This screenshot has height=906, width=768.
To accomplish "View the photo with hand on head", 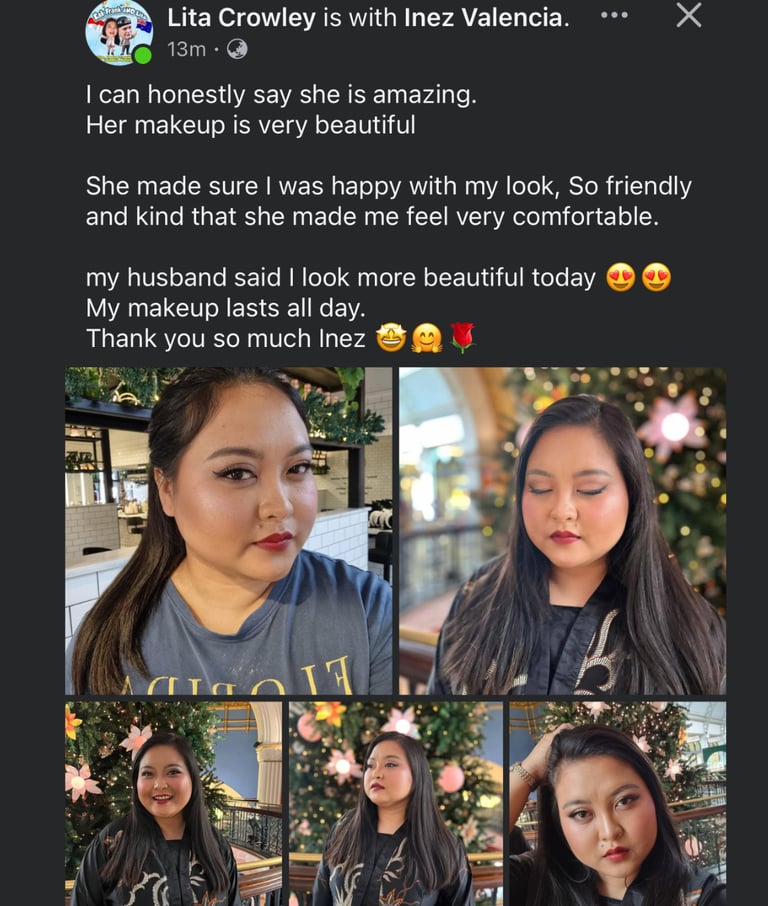I will click(617, 803).
